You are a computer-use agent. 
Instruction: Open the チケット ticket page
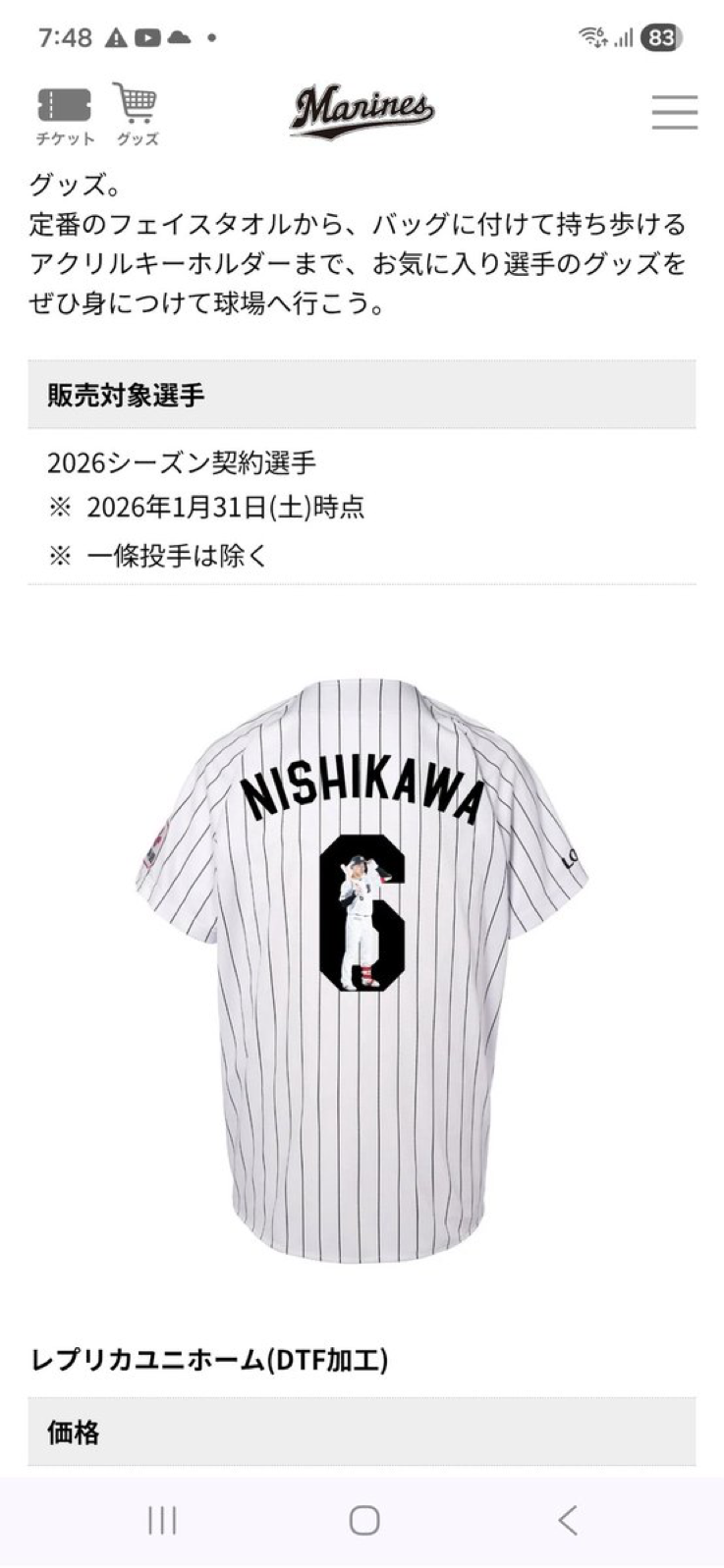tap(65, 115)
